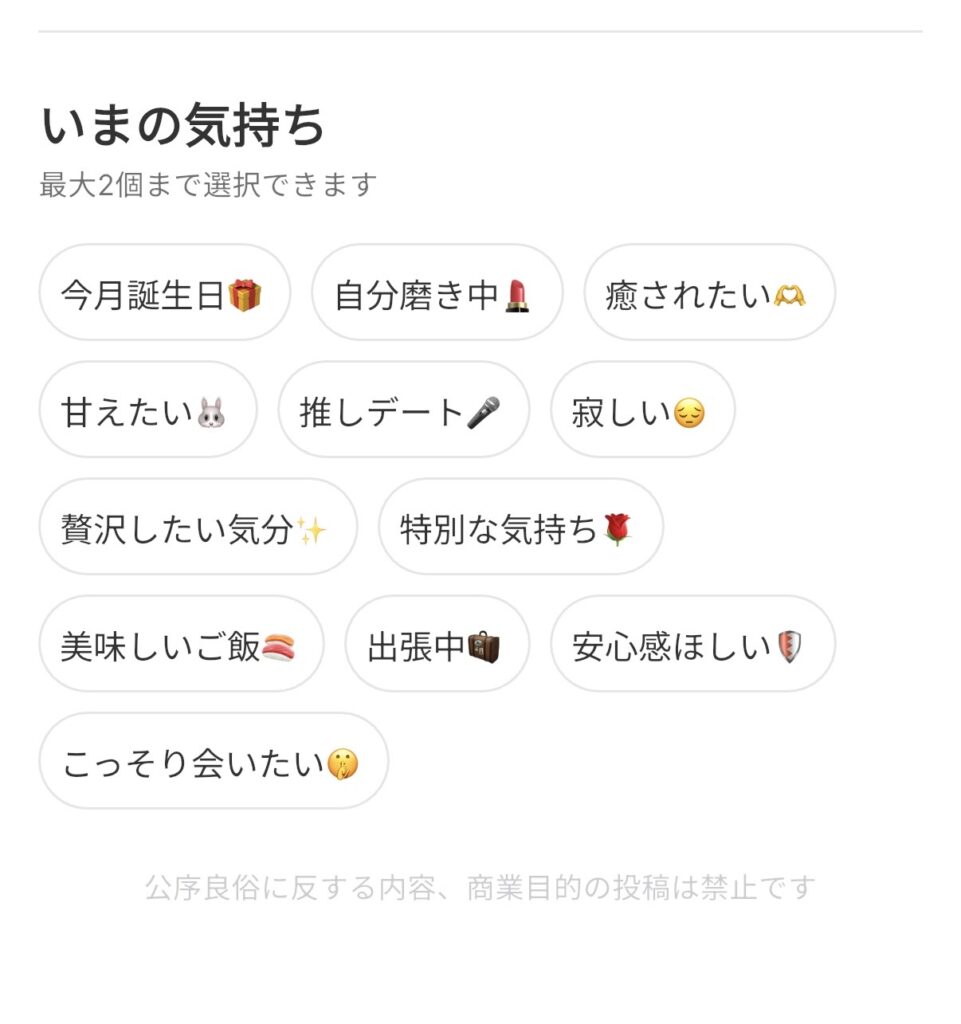Choose the 出張中 chip
Image resolution: width=961 pixels, height=1024 pixels.
point(437,644)
